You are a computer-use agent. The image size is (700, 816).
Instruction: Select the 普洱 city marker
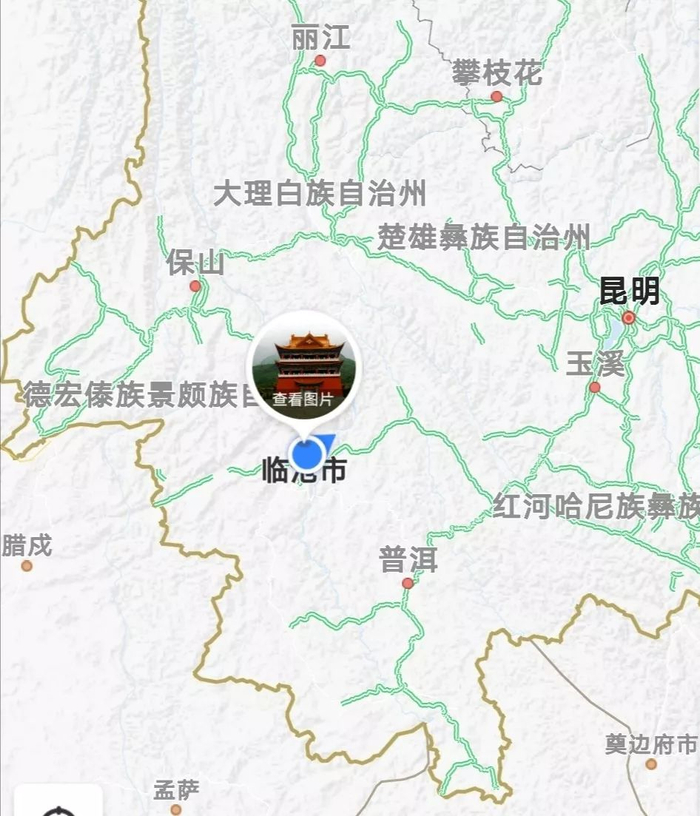(408, 583)
